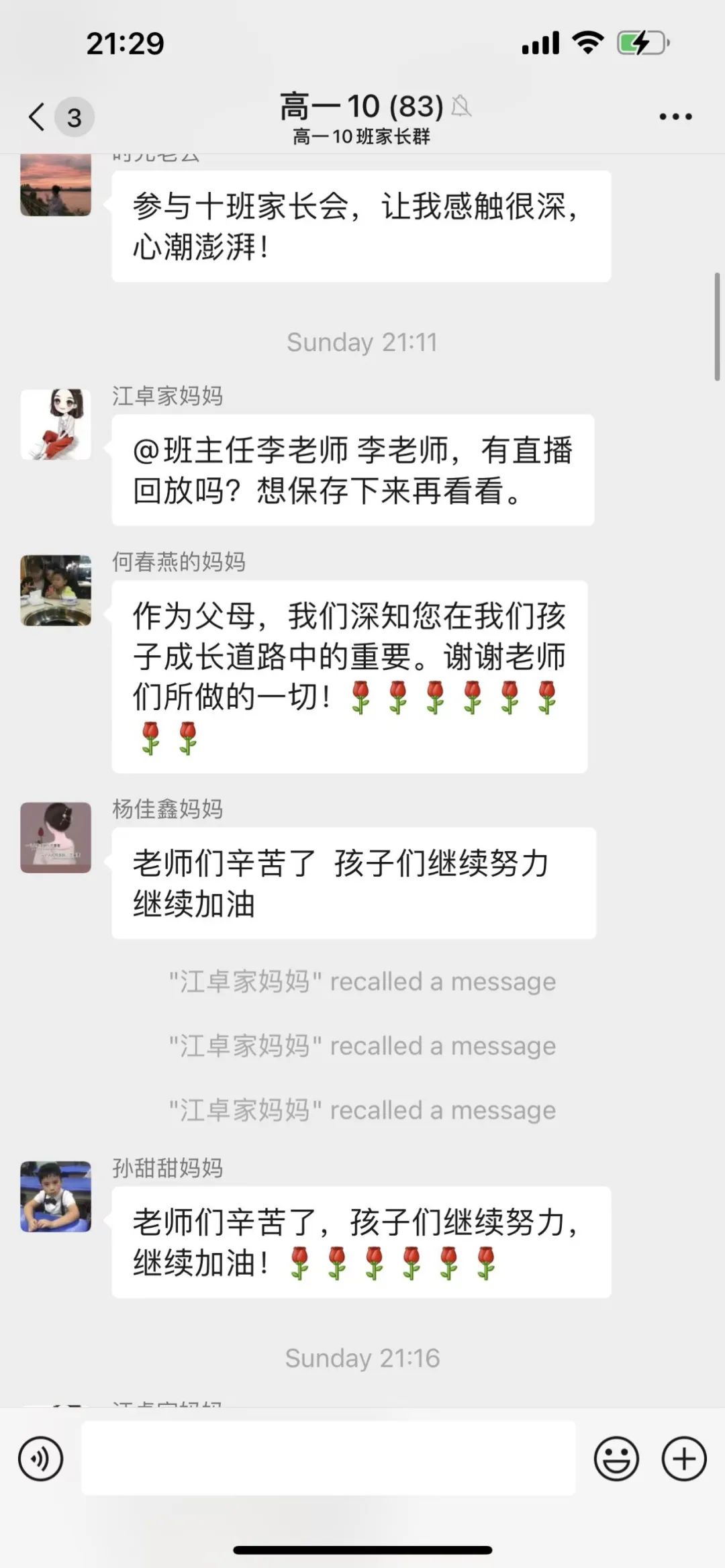Open 江卓家妈妈's profile avatar
Image resolution: width=725 pixels, height=1568 pixels.
pyautogui.click(x=56, y=424)
